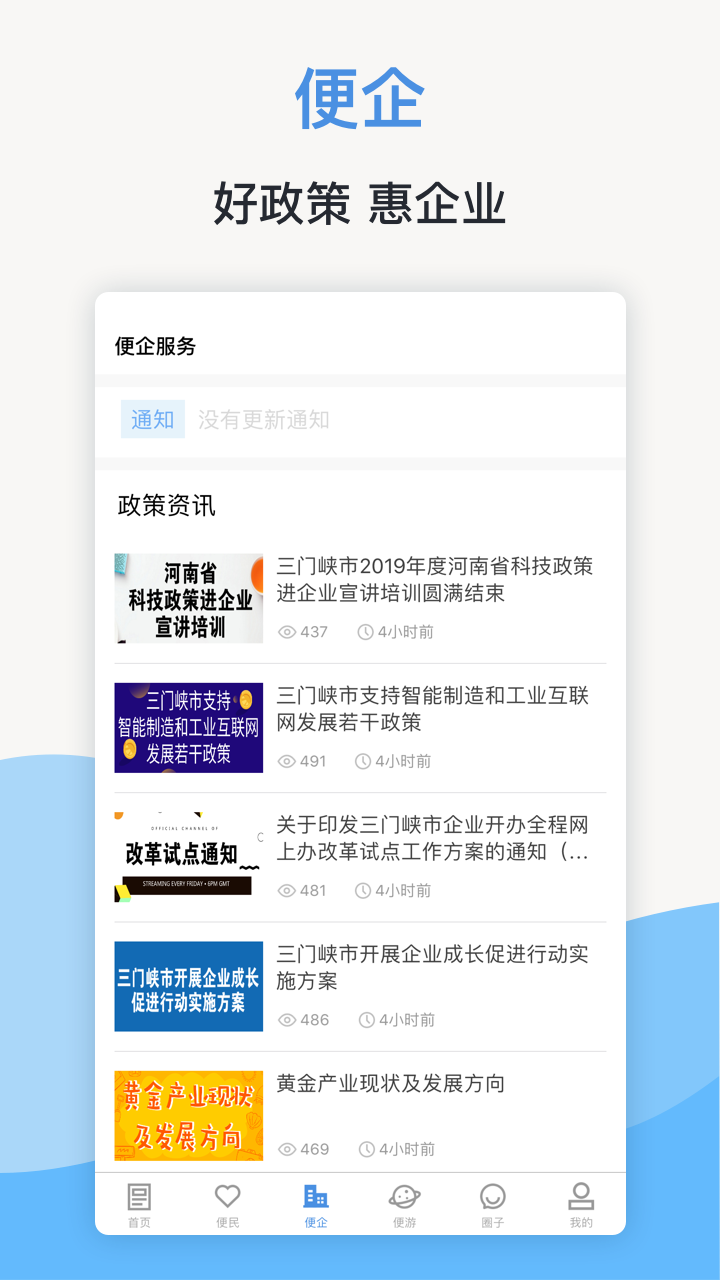Click the eye icon next to view count 437
The height and width of the screenshot is (1280, 720).
287,631
